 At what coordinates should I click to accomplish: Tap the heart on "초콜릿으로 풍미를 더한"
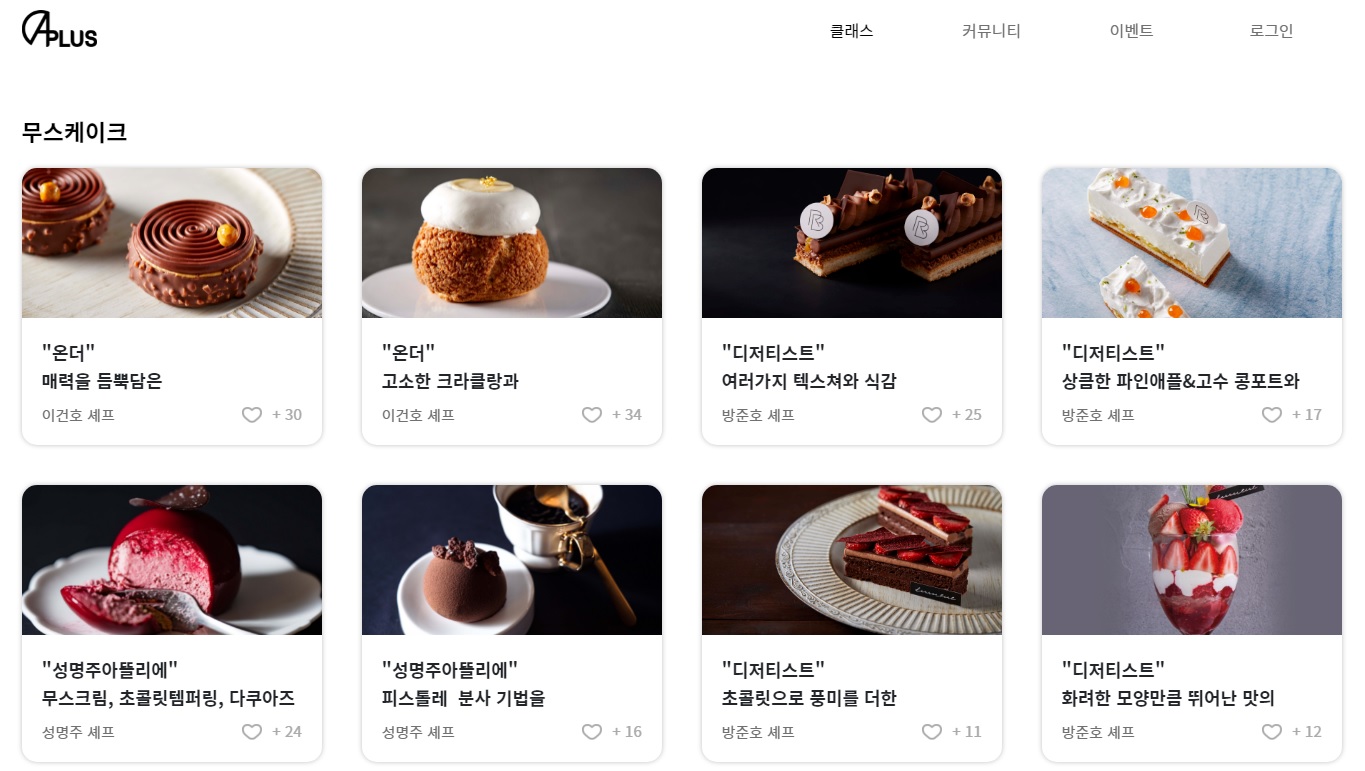pyautogui.click(x=932, y=732)
